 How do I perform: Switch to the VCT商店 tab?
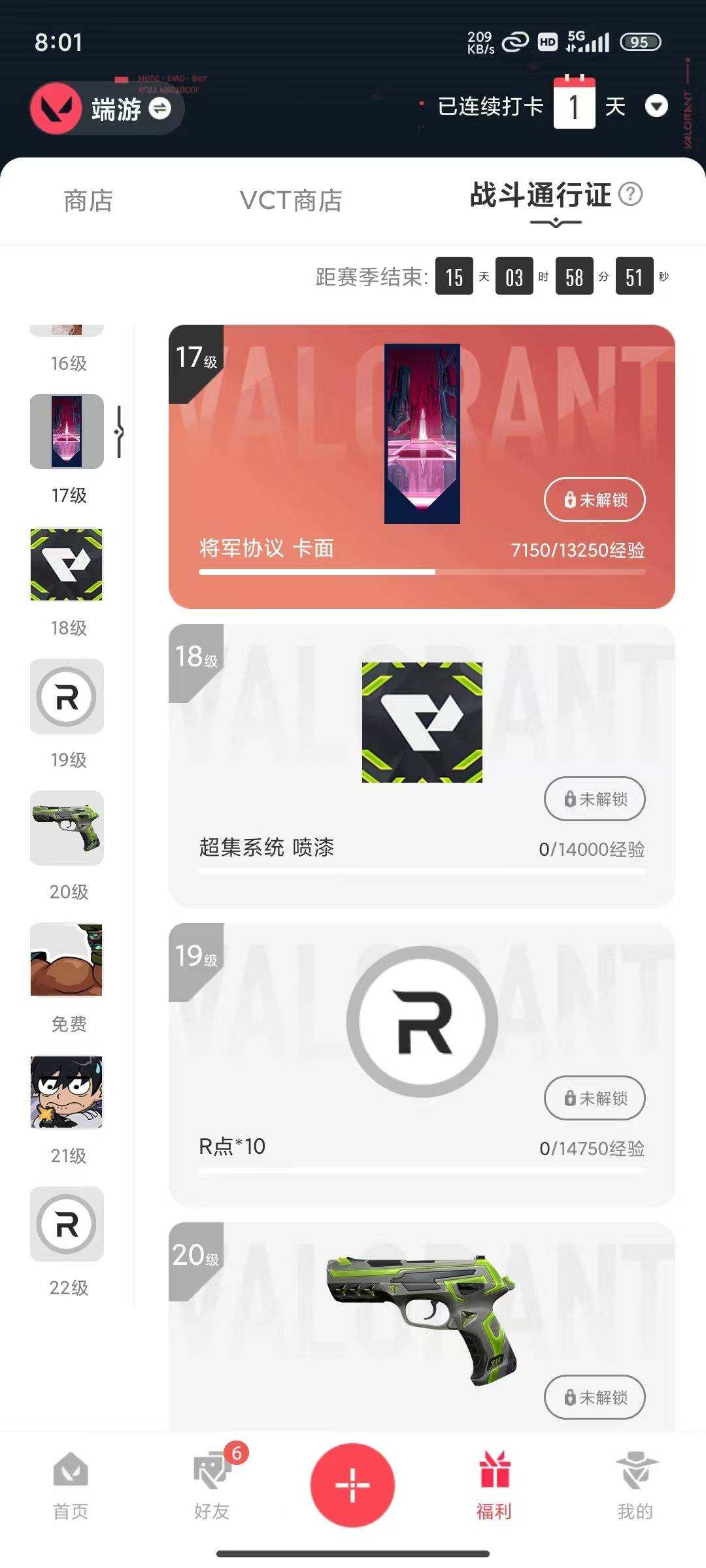pyautogui.click(x=290, y=201)
